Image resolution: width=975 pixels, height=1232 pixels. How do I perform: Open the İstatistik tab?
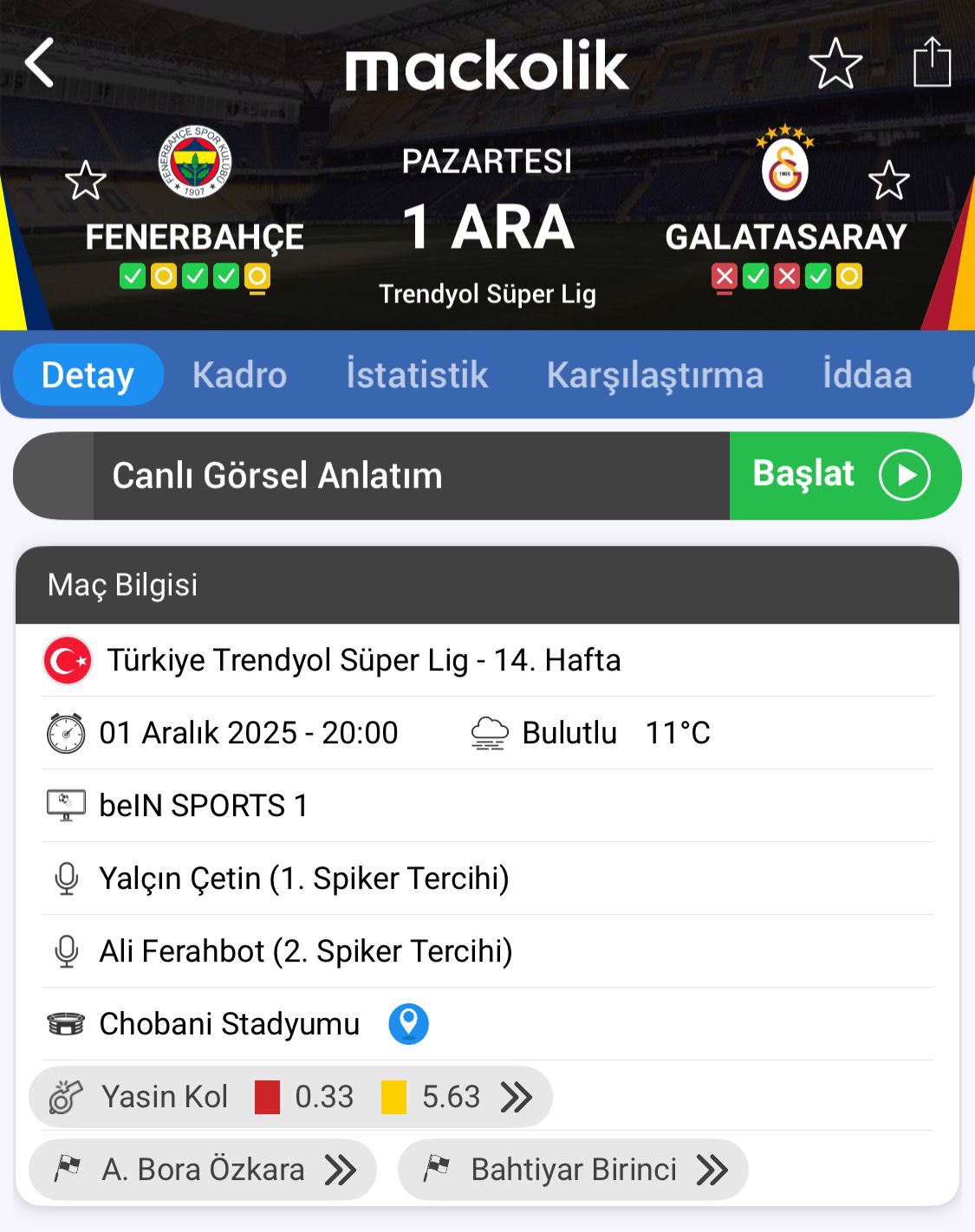(417, 375)
